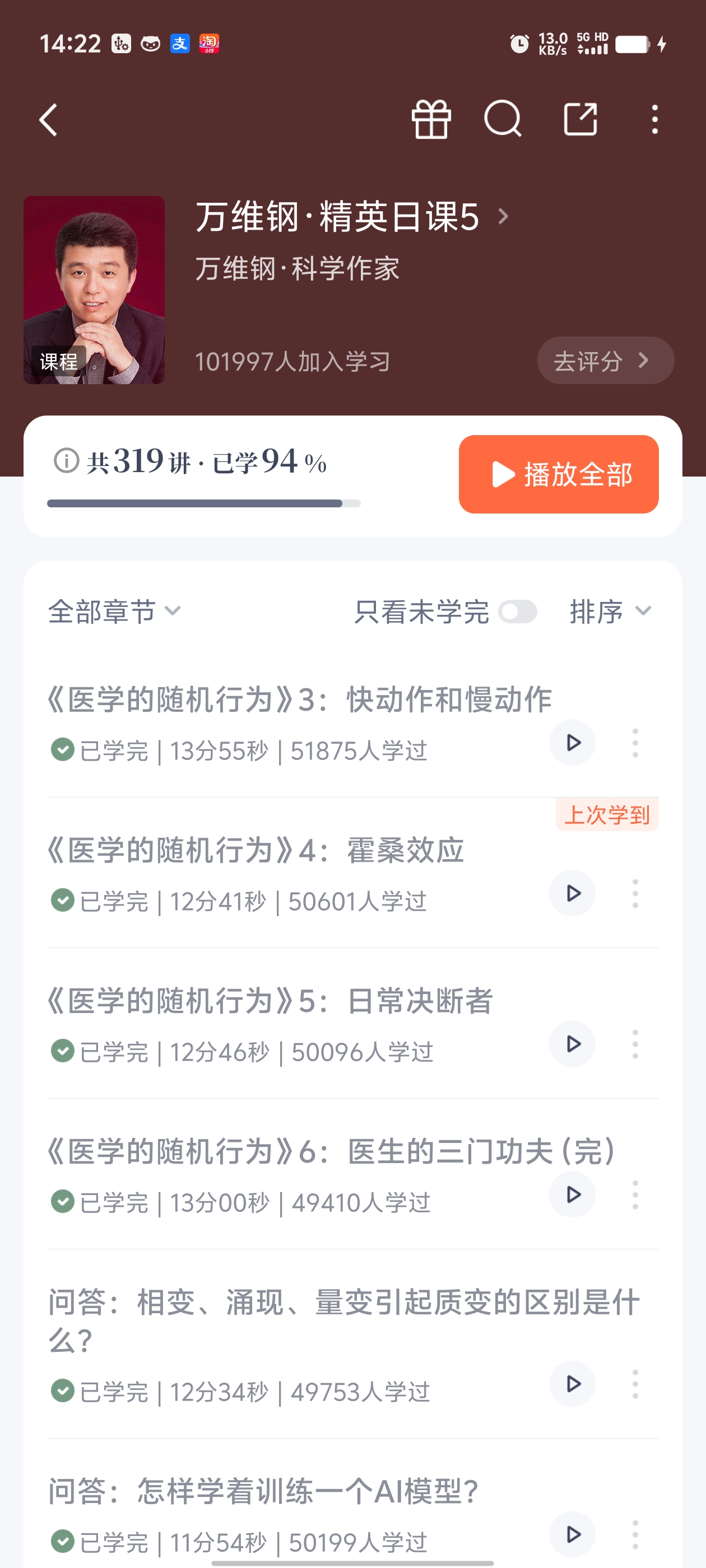
Task: Open more options for 霍桑效应 lesson
Action: 635,894
